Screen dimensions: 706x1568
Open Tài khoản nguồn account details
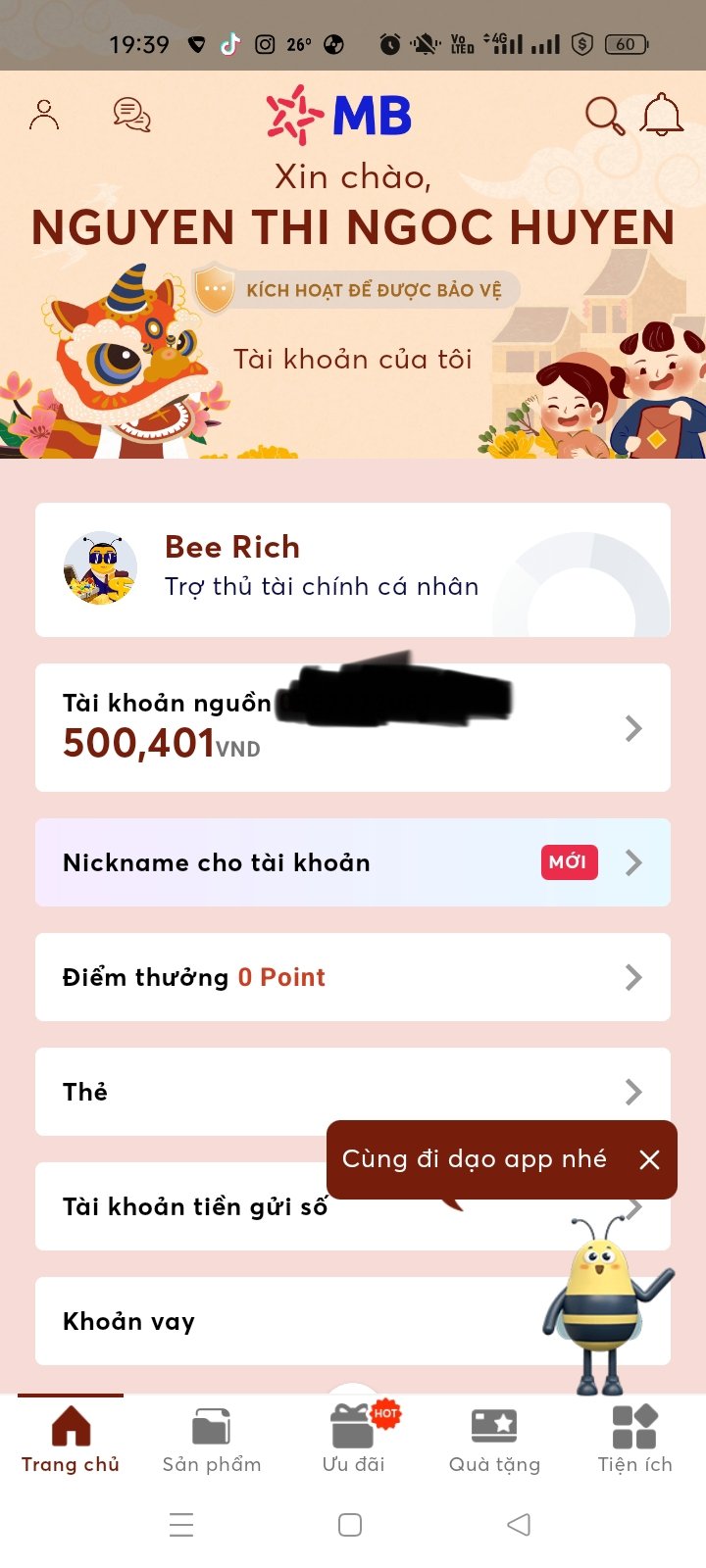353,727
